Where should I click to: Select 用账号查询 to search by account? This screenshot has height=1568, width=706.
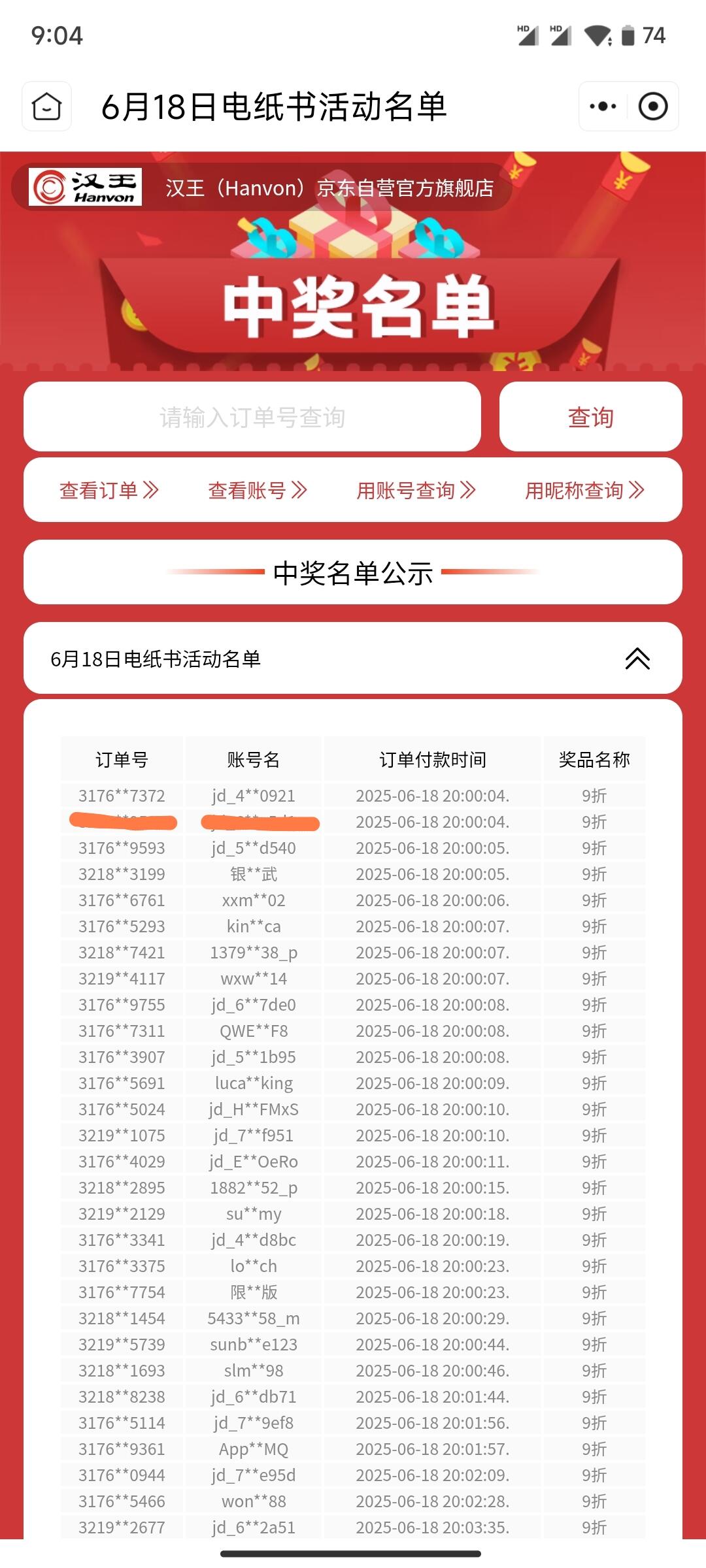416,490
